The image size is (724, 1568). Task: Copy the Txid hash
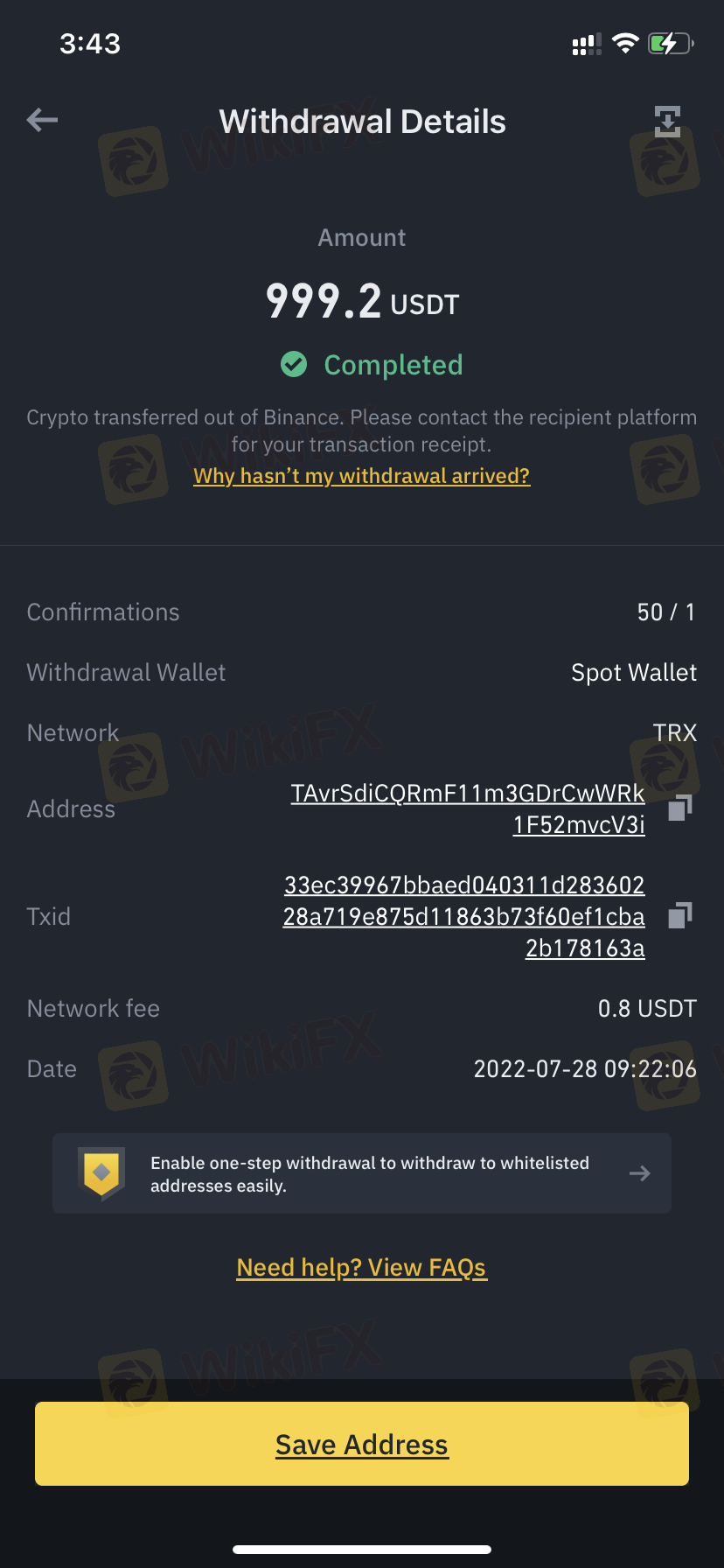(x=679, y=916)
